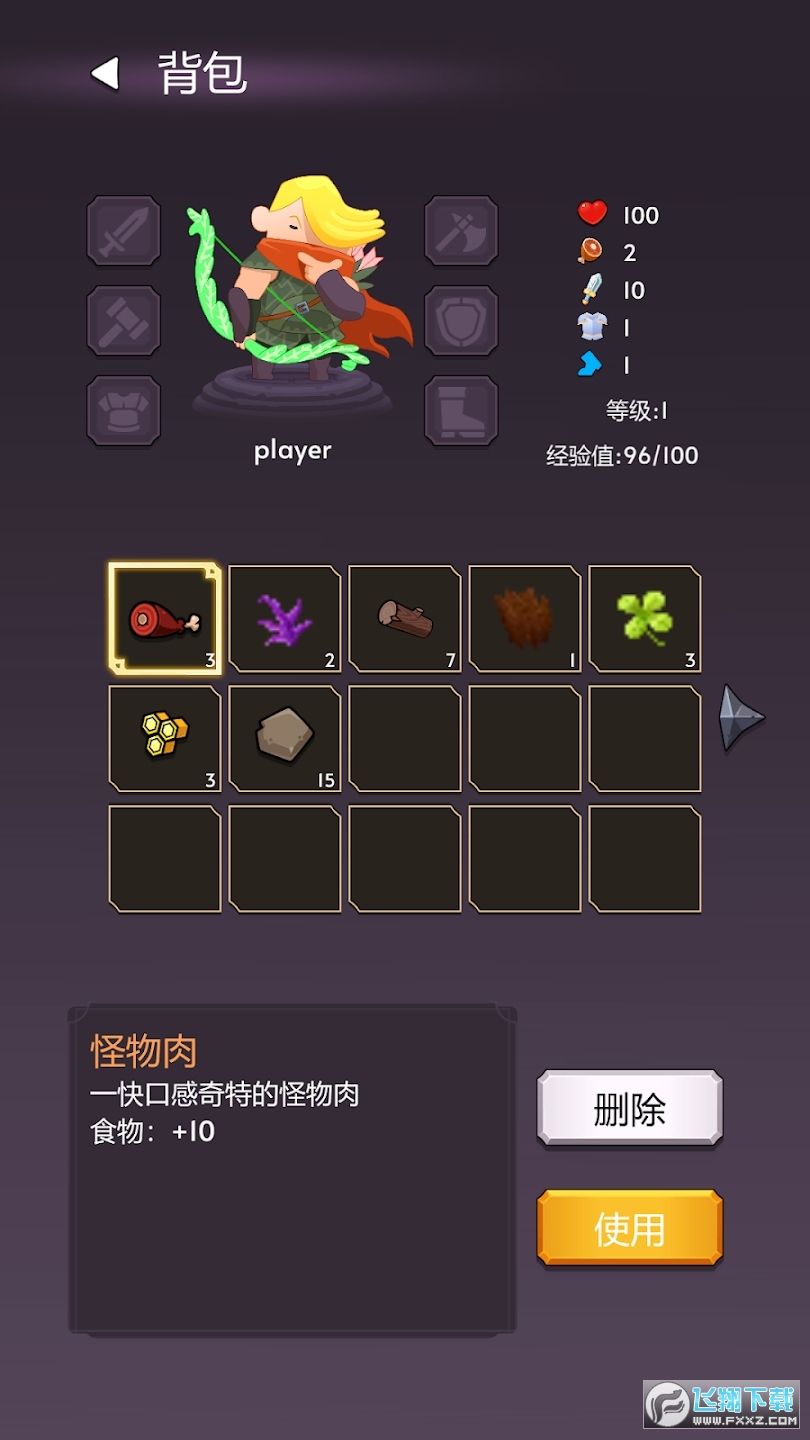Select the brown fur item
Viewport: 810px width, 1440px height.
pyautogui.click(x=524, y=618)
